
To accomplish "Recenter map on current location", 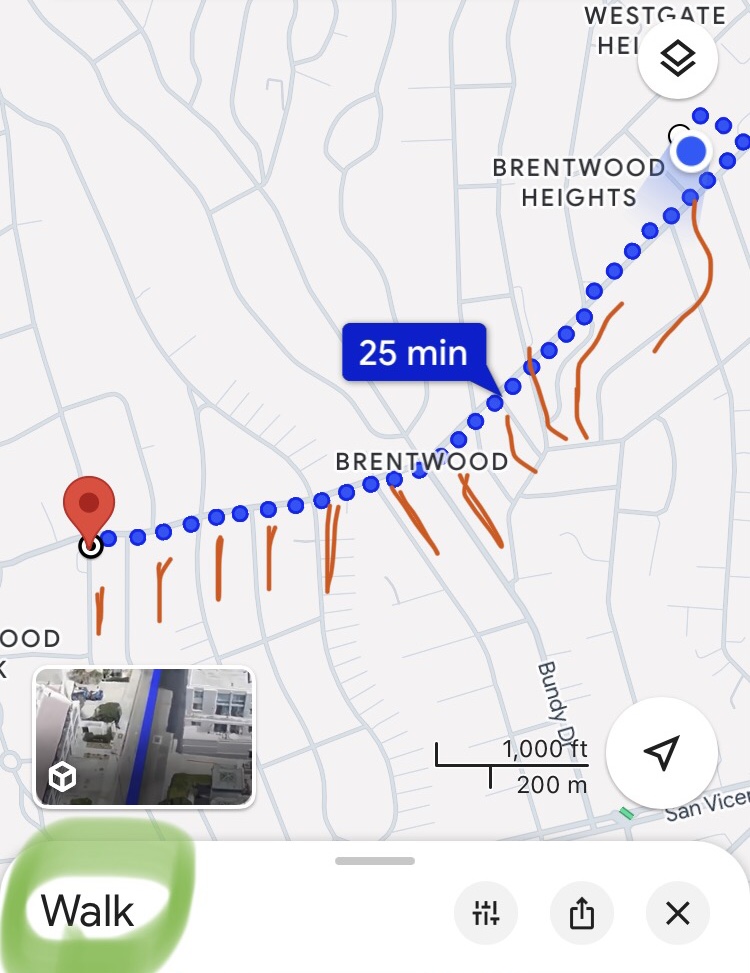I will (x=661, y=753).
